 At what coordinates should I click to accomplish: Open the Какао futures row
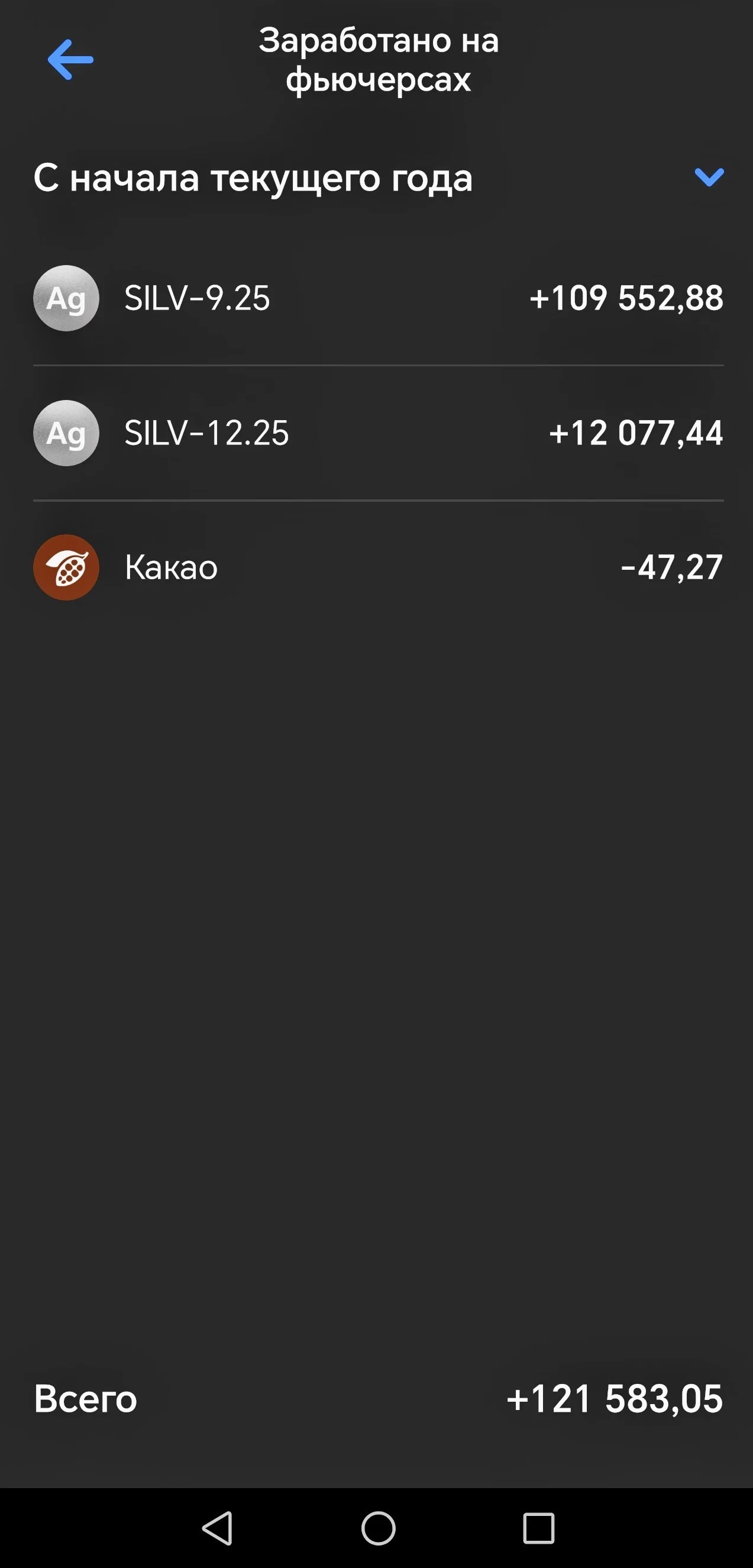(x=378, y=567)
